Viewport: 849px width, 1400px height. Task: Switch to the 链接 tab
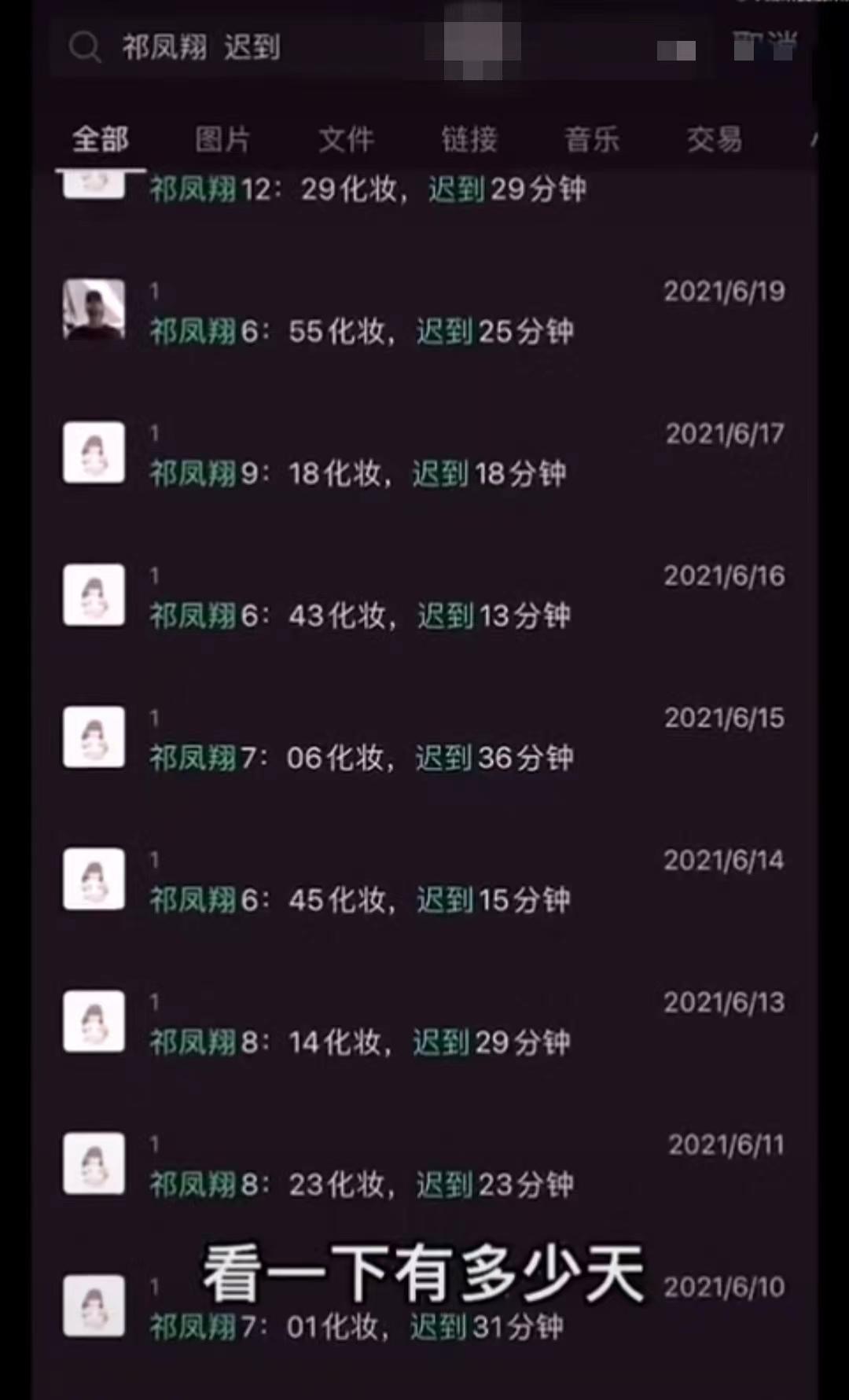click(x=469, y=140)
